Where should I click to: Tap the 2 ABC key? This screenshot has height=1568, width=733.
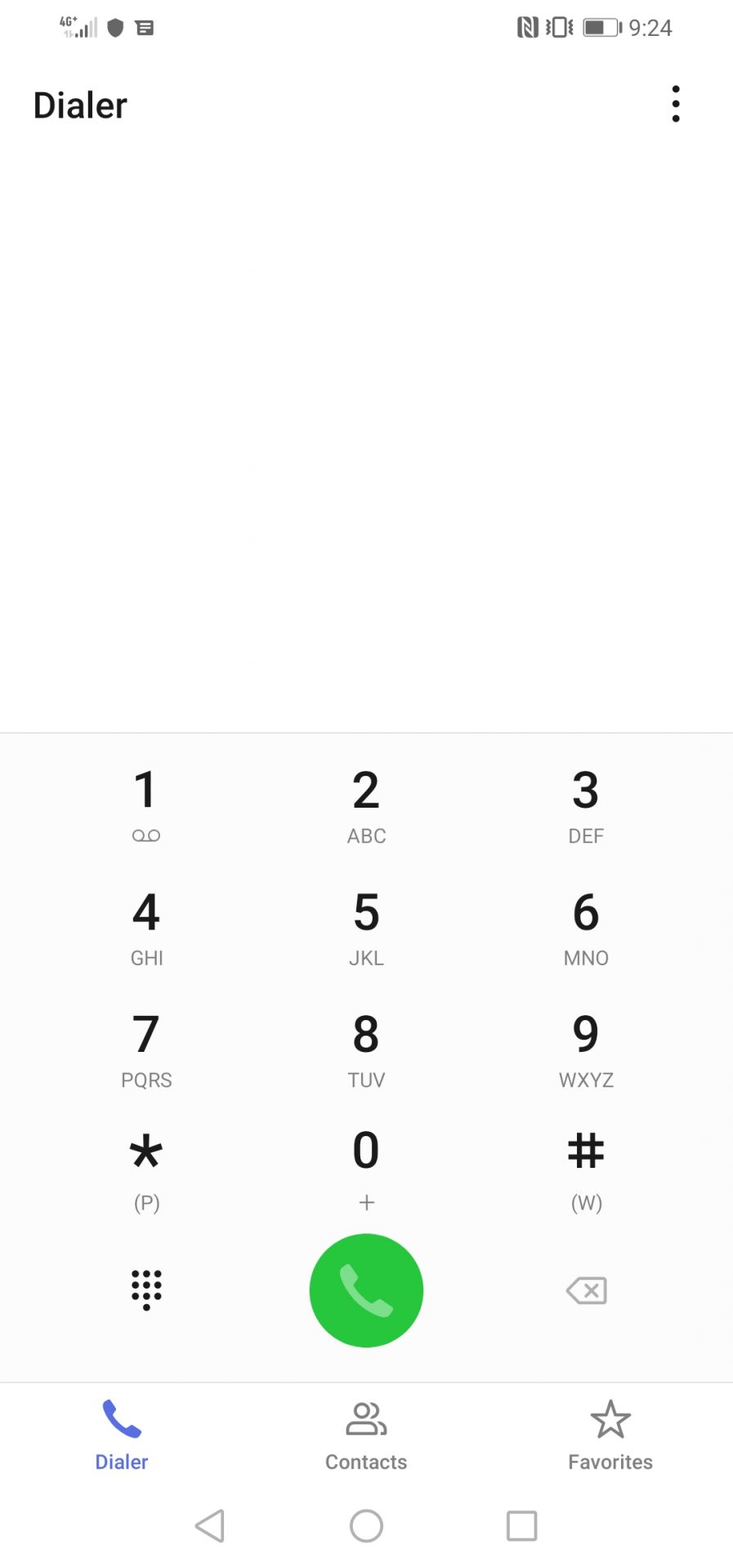click(x=366, y=804)
